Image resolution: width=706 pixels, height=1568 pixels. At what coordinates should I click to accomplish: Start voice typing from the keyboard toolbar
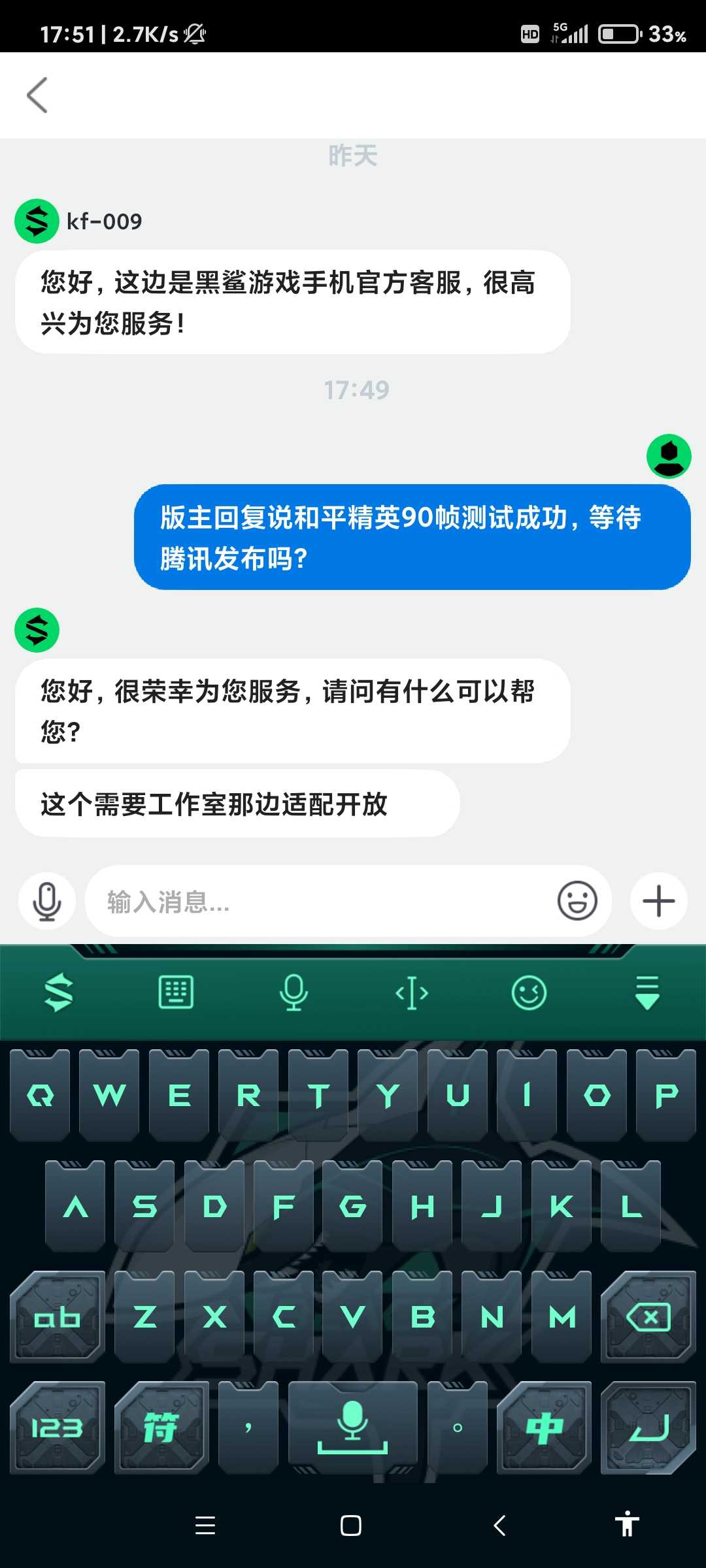coord(294,992)
